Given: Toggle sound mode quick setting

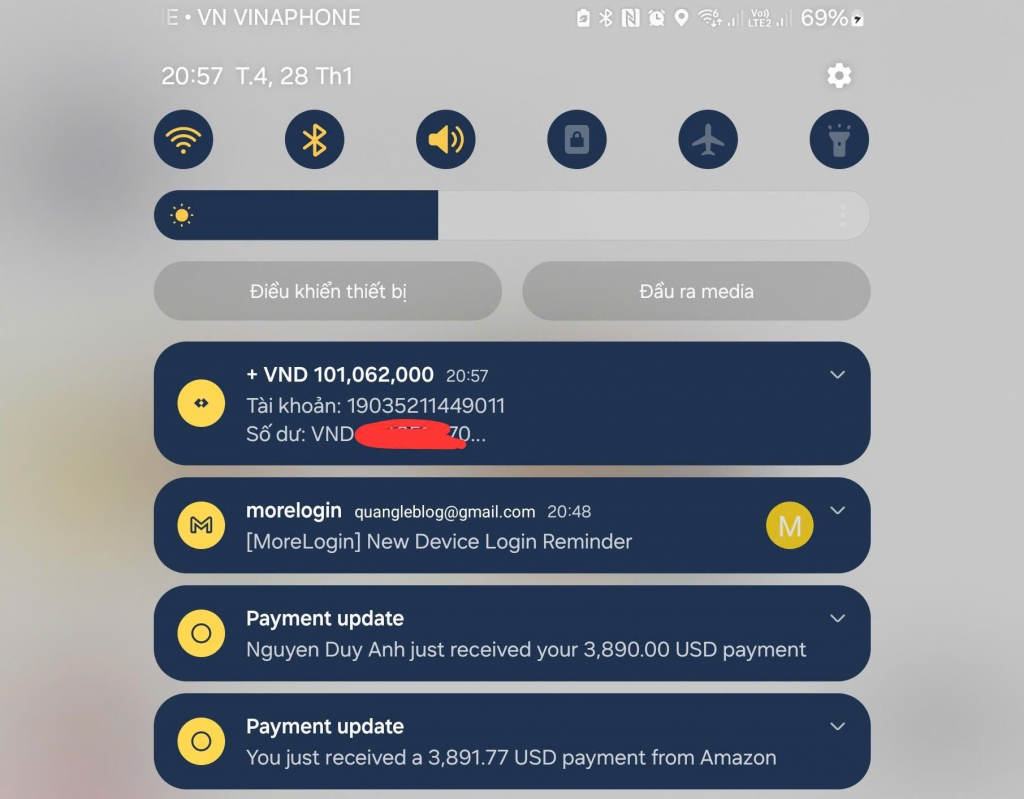Looking at the screenshot, I should 445,139.
